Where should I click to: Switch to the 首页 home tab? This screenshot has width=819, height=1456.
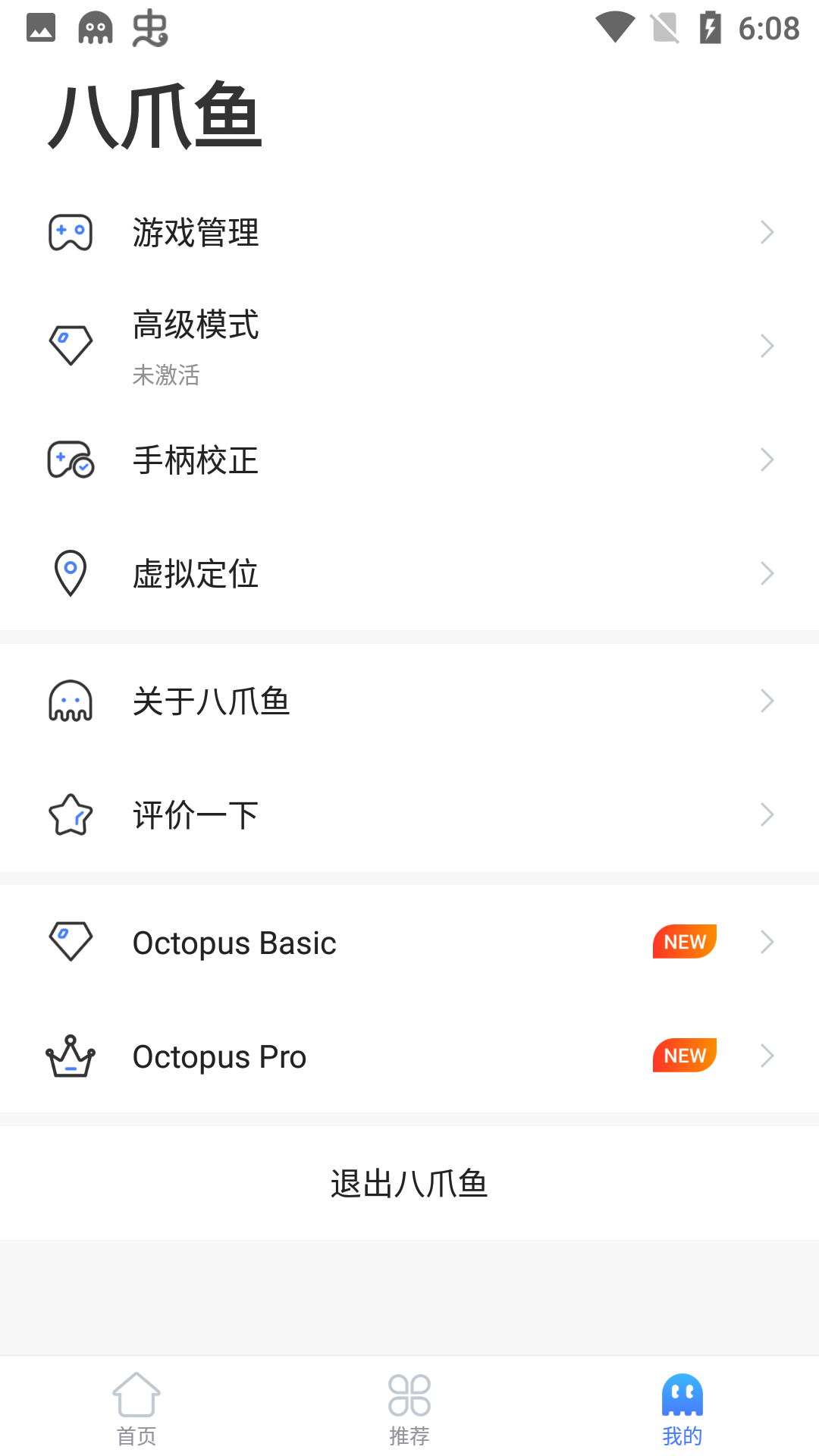click(x=136, y=1407)
